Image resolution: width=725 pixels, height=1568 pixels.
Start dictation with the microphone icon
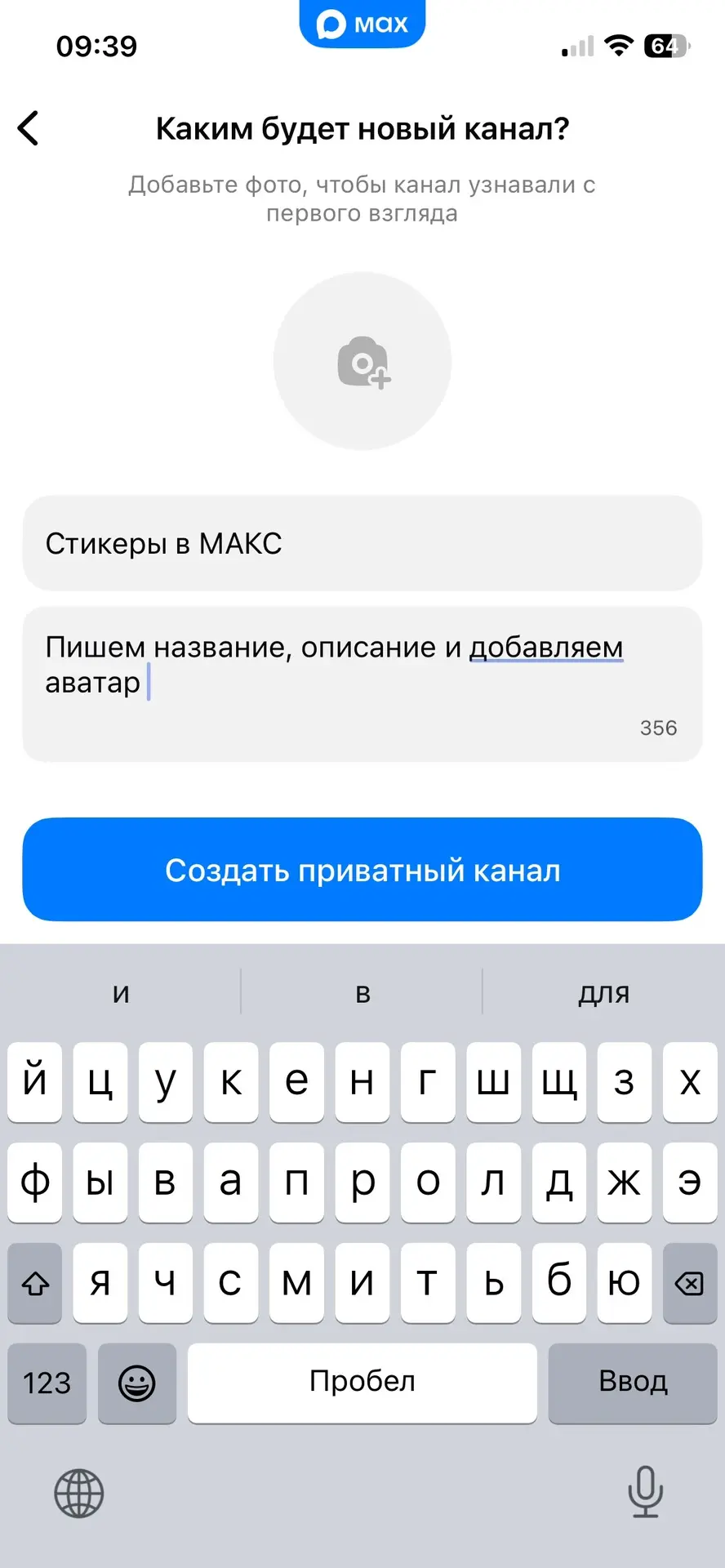coord(645,1492)
